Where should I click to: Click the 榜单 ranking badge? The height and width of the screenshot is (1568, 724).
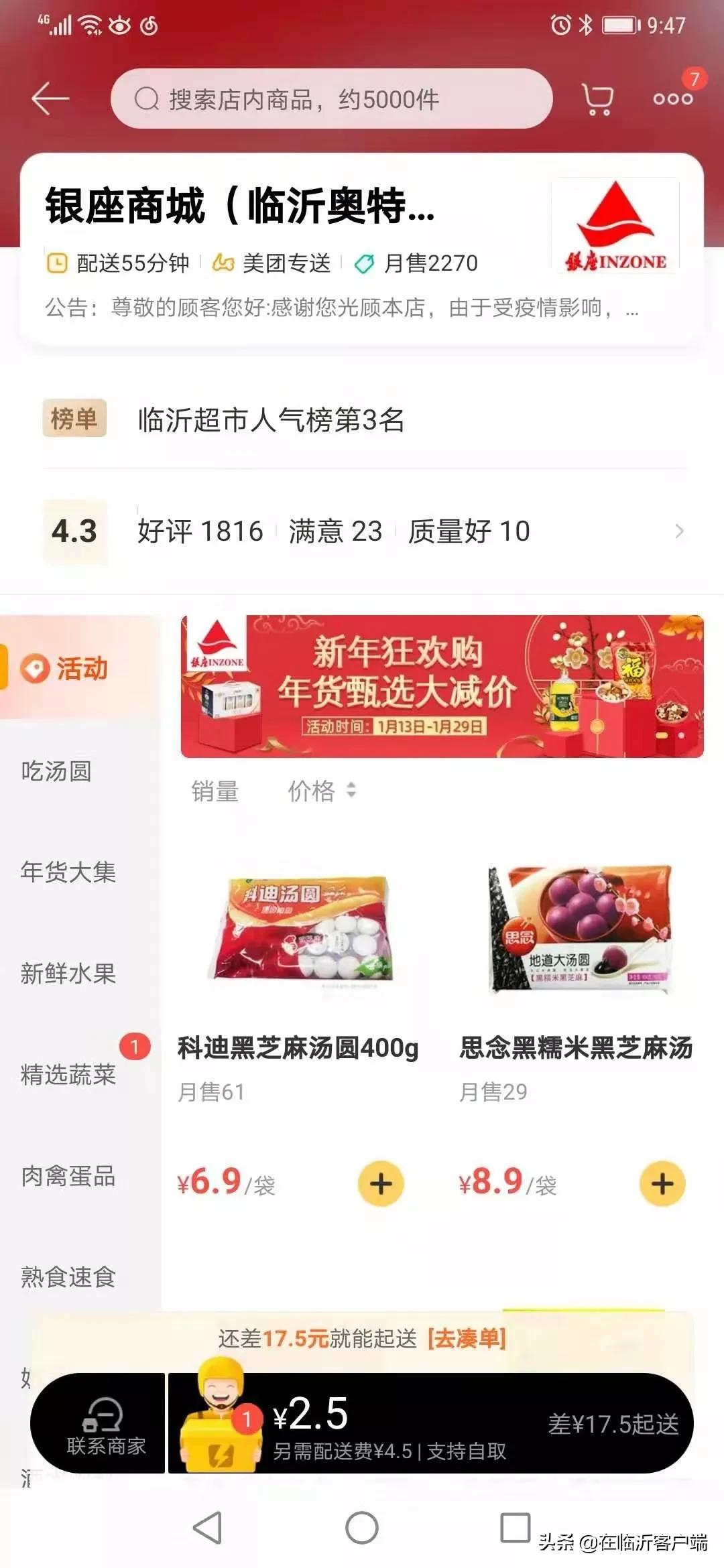[75, 417]
